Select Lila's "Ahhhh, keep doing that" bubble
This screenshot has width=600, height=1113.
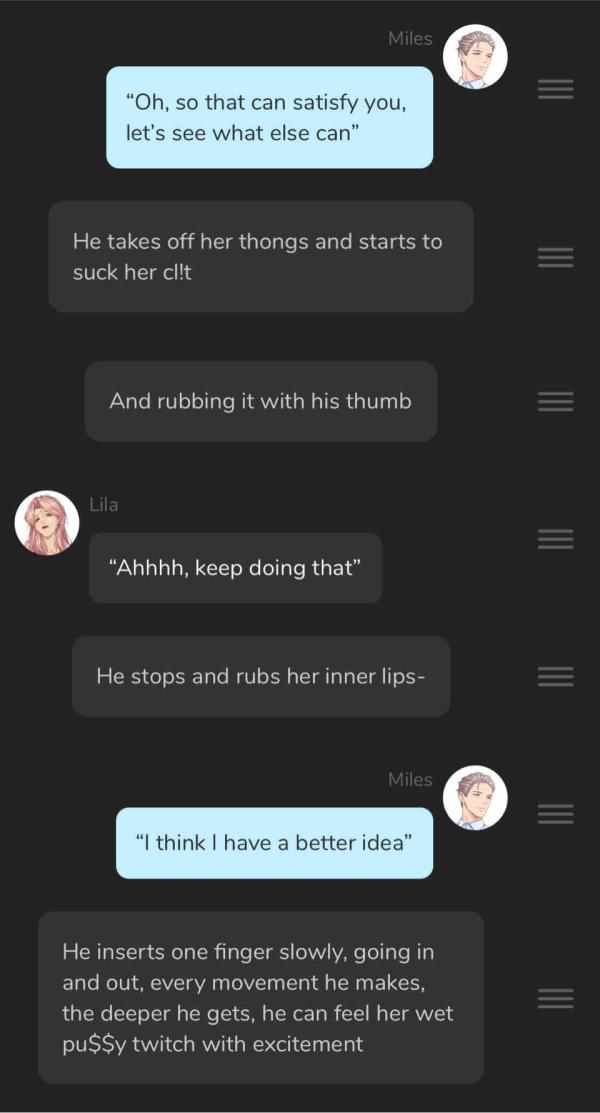click(x=235, y=568)
